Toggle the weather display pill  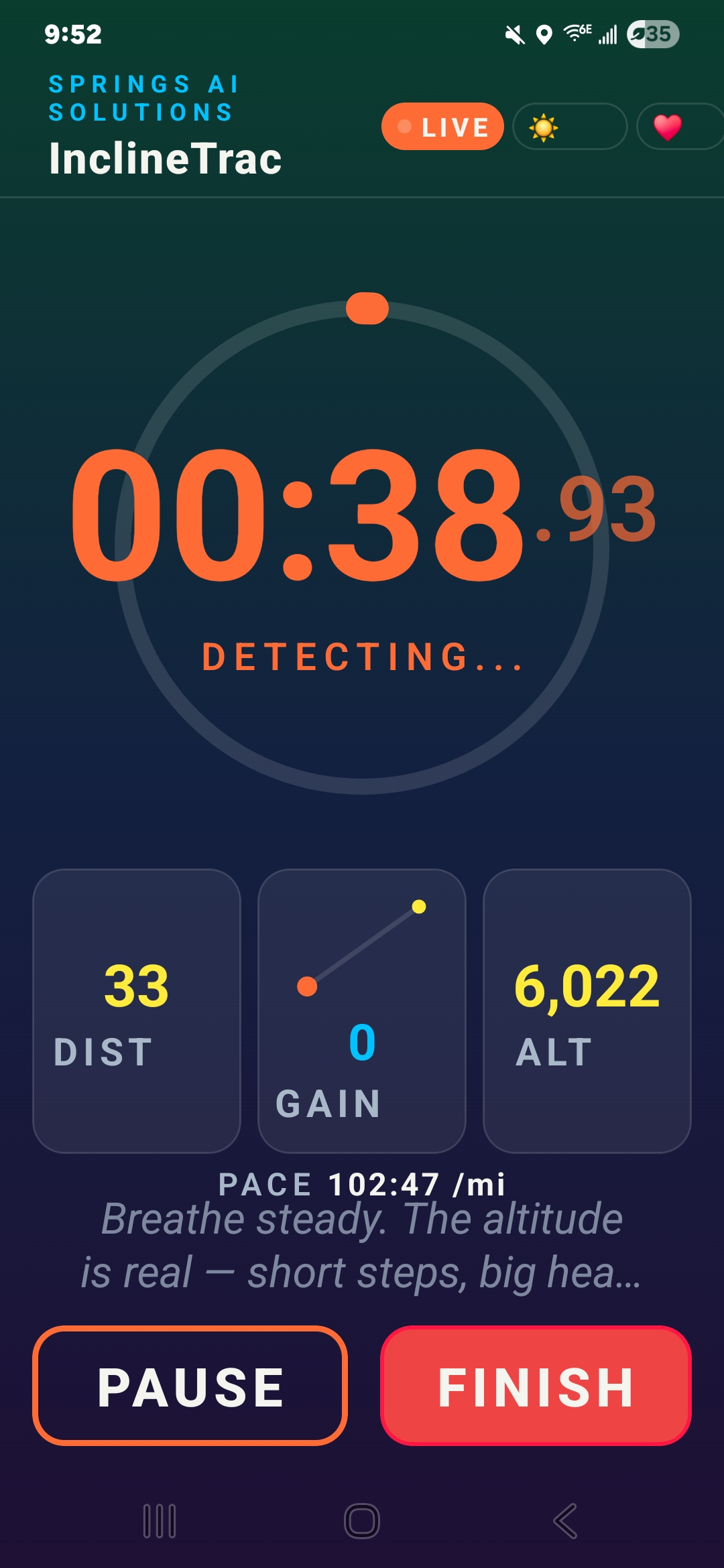(570, 127)
